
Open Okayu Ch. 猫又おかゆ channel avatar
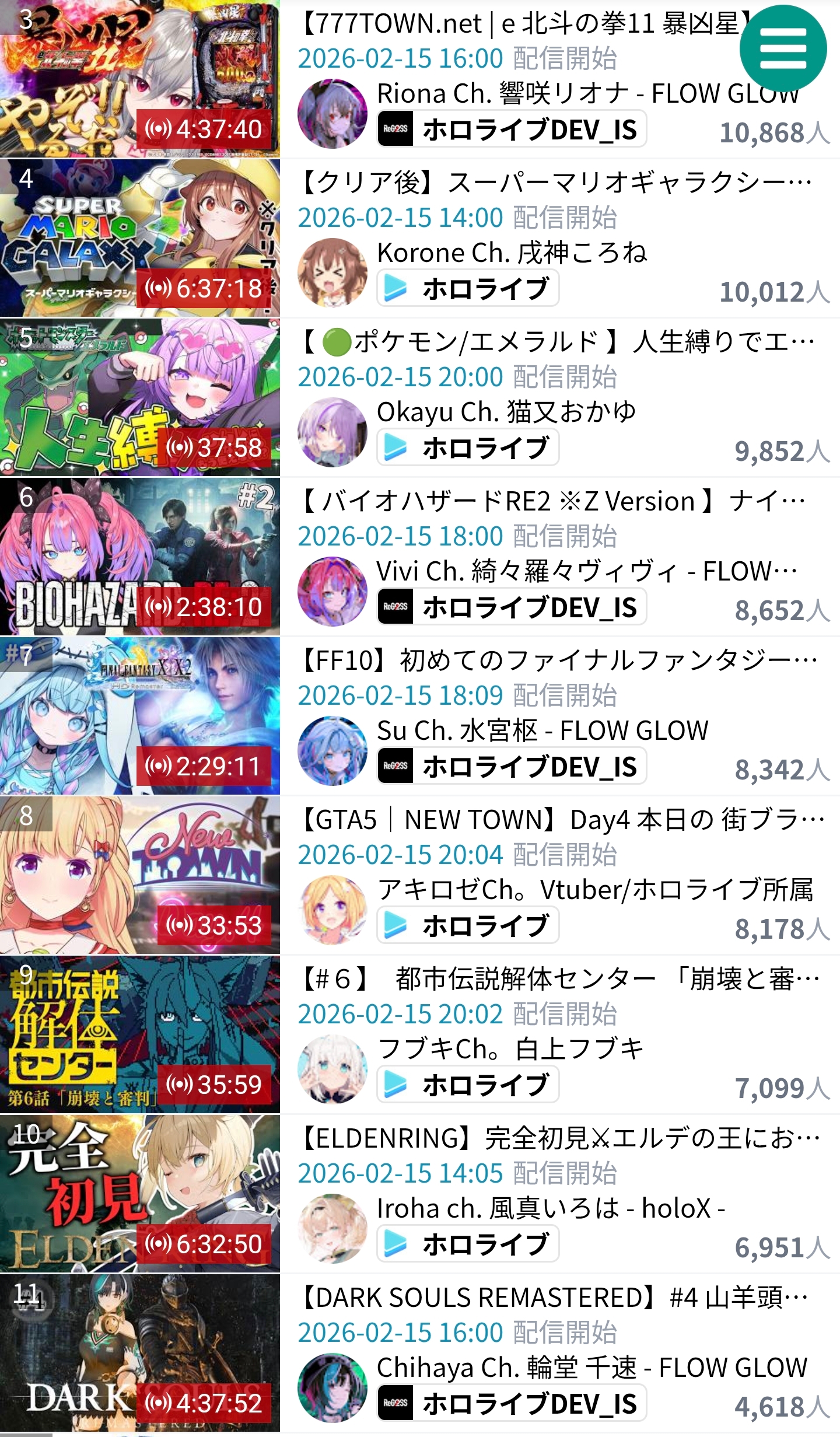pyautogui.click(x=332, y=432)
